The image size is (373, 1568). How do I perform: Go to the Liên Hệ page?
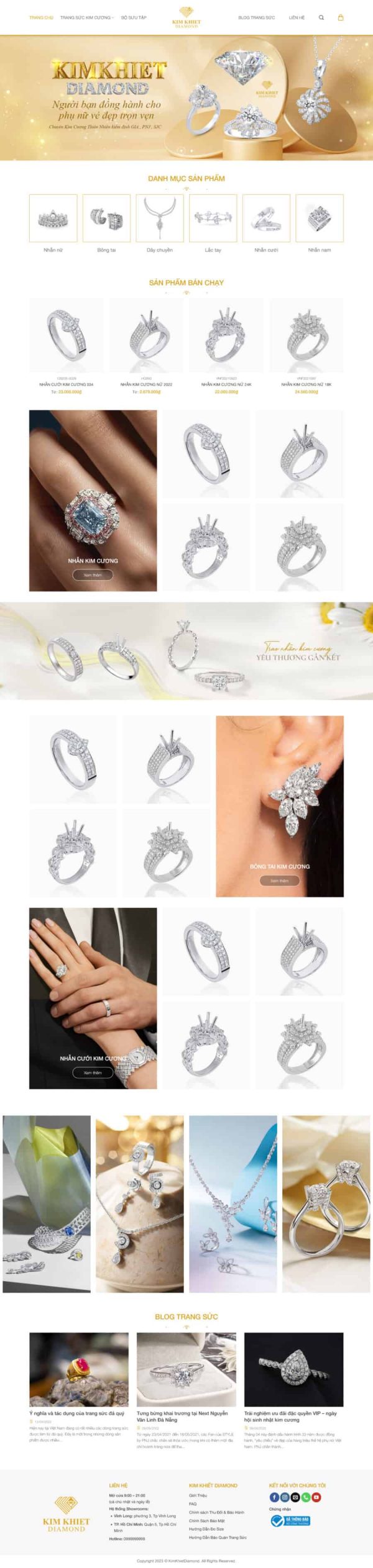pyautogui.click(x=297, y=17)
